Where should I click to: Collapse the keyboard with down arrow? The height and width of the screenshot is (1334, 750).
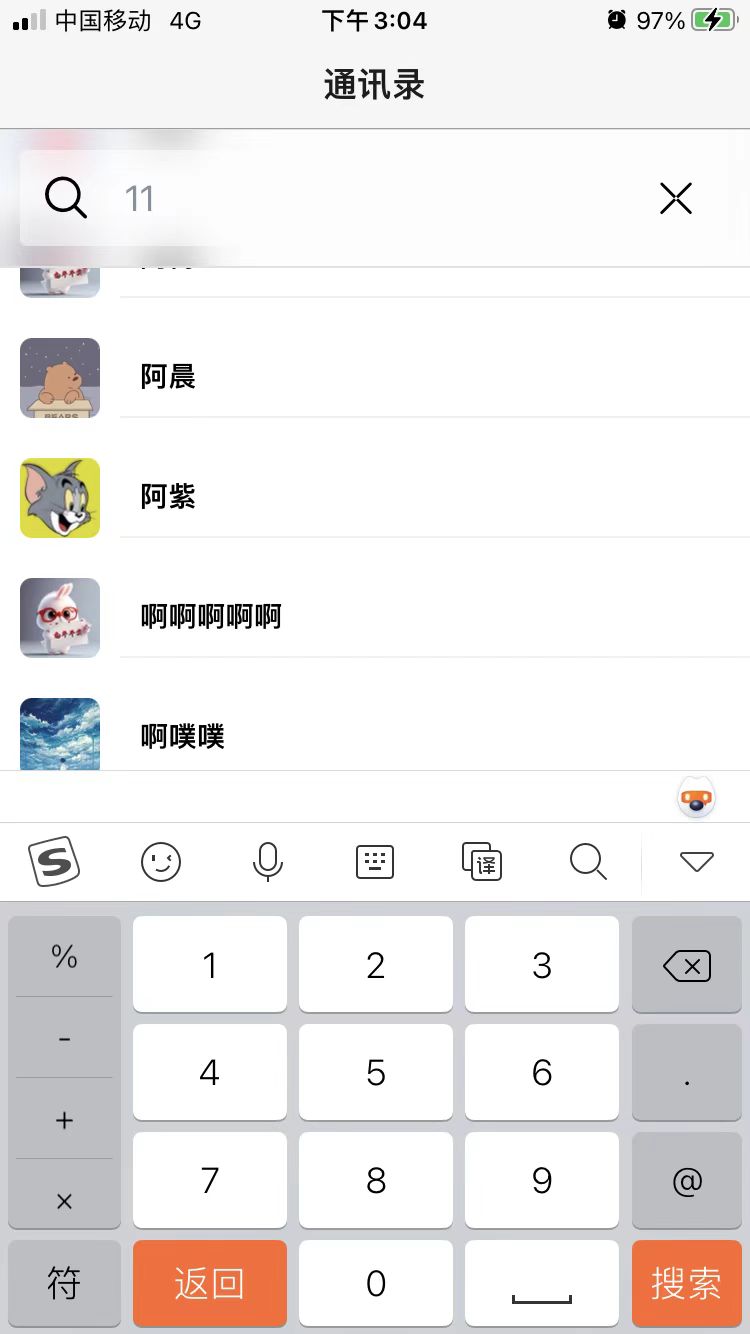[x=696, y=861]
